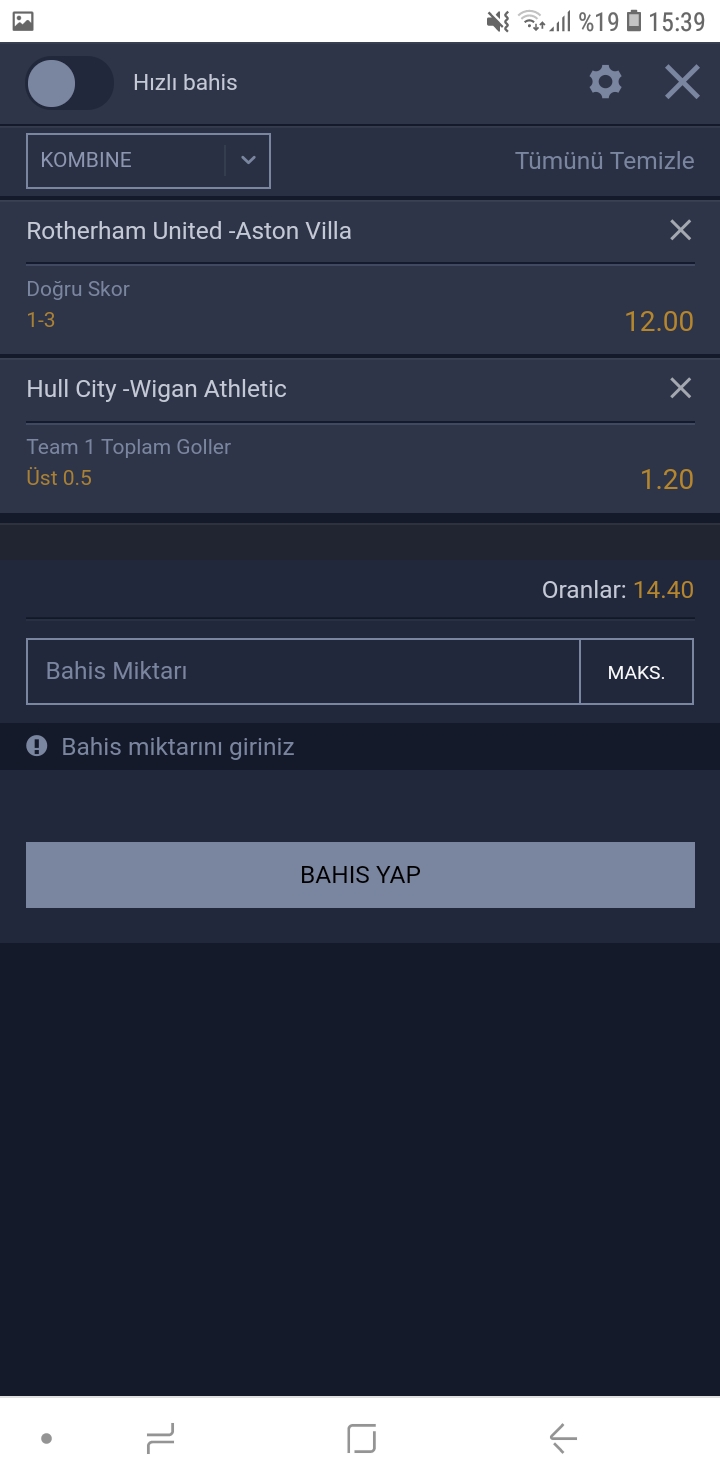
Task: Expand the KOMBINE bet type dropdown
Action: 148,161
